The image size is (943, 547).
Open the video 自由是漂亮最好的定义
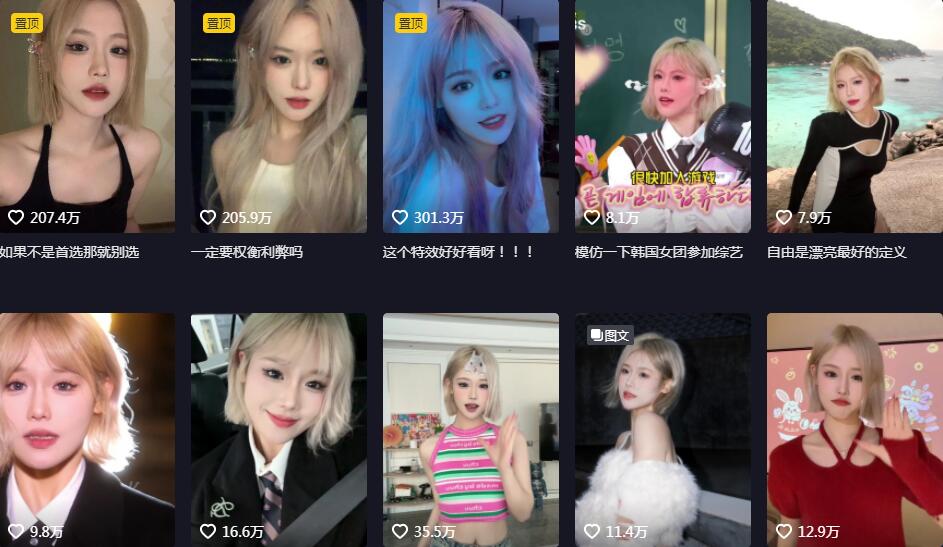[854, 115]
